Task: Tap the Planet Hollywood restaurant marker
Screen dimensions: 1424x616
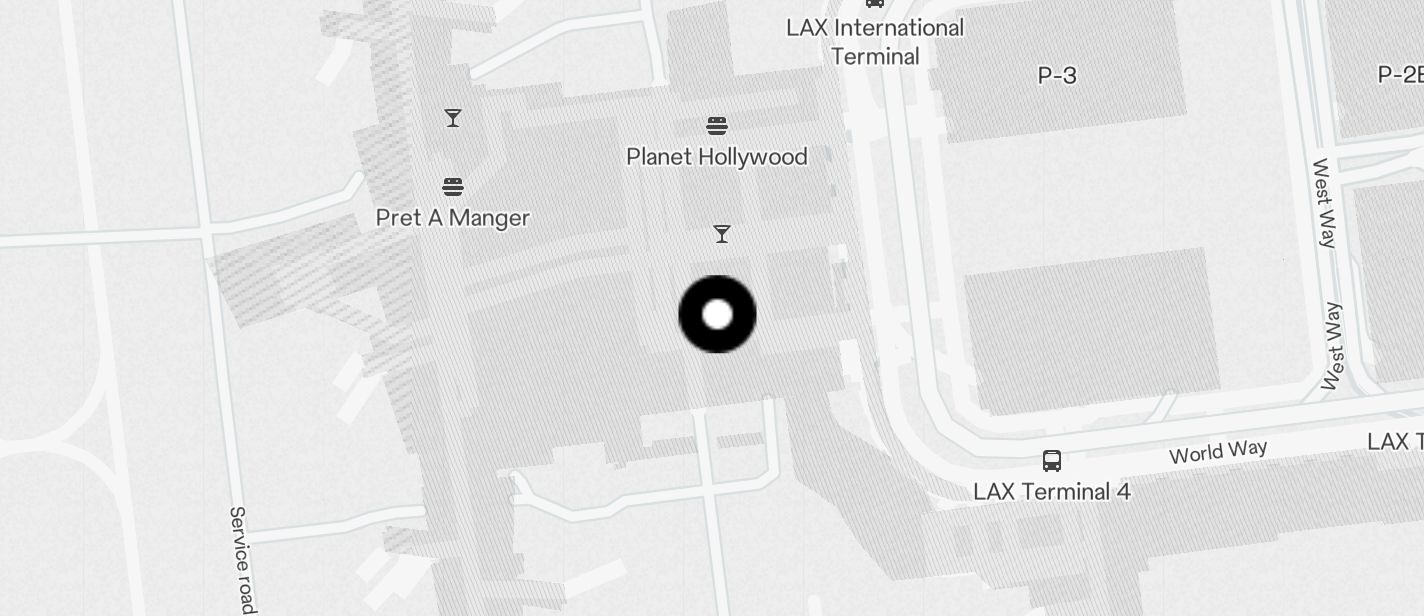Action: (716, 126)
